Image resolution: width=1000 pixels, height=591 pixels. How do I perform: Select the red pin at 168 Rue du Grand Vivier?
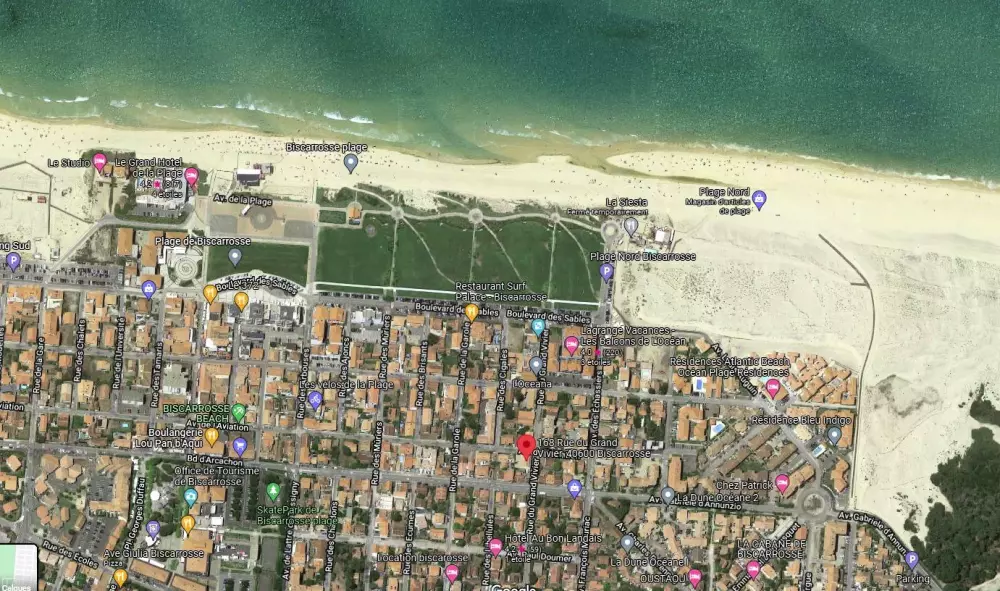click(526, 446)
